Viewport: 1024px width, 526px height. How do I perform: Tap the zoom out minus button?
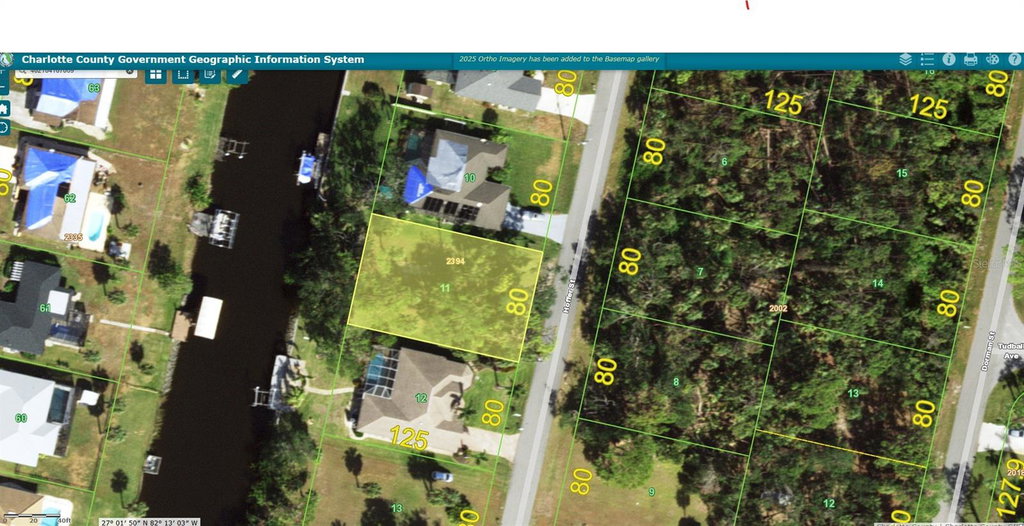pos(3,87)
